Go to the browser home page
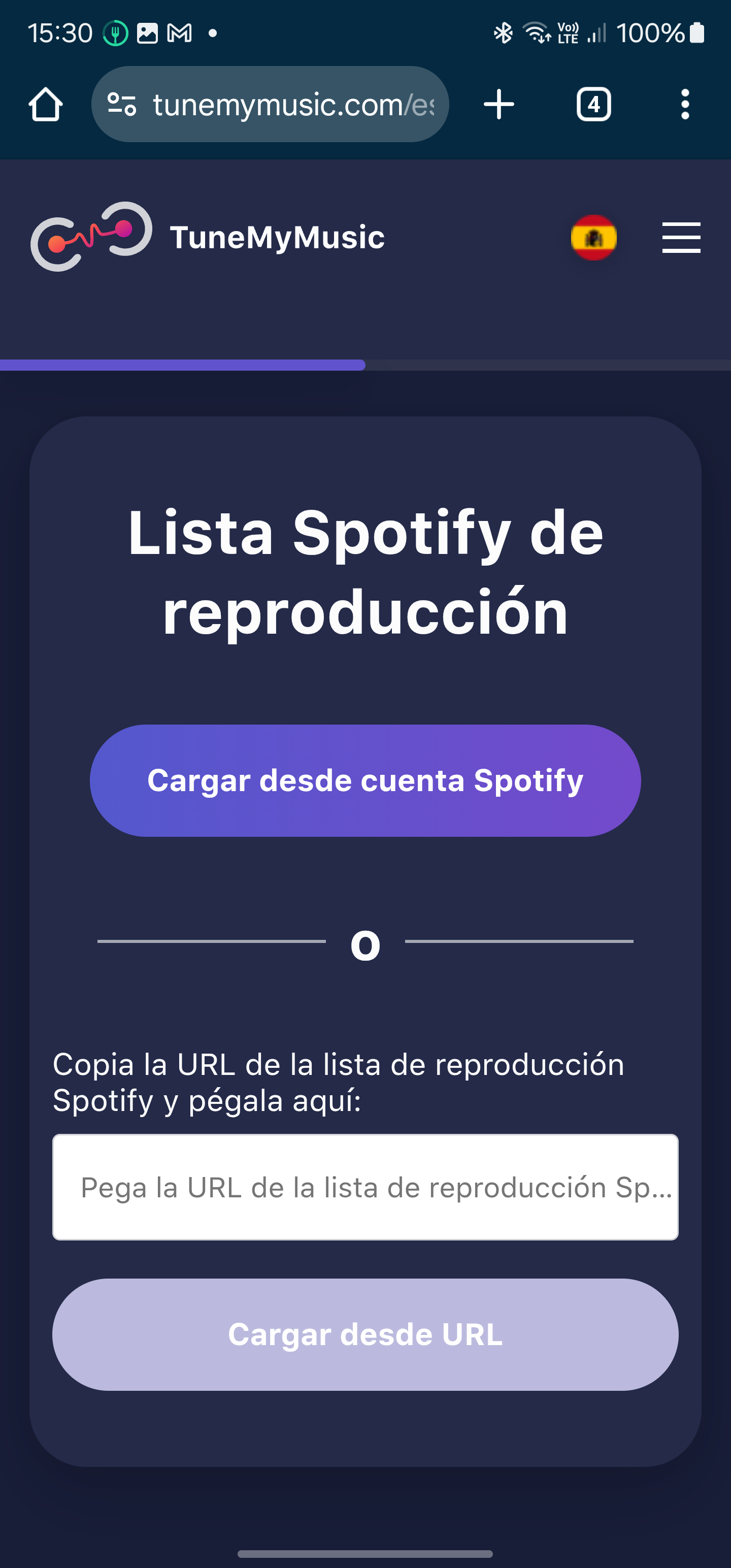Screen dimensions: 731x1568 pyautogui.click(x=46, y=104)
